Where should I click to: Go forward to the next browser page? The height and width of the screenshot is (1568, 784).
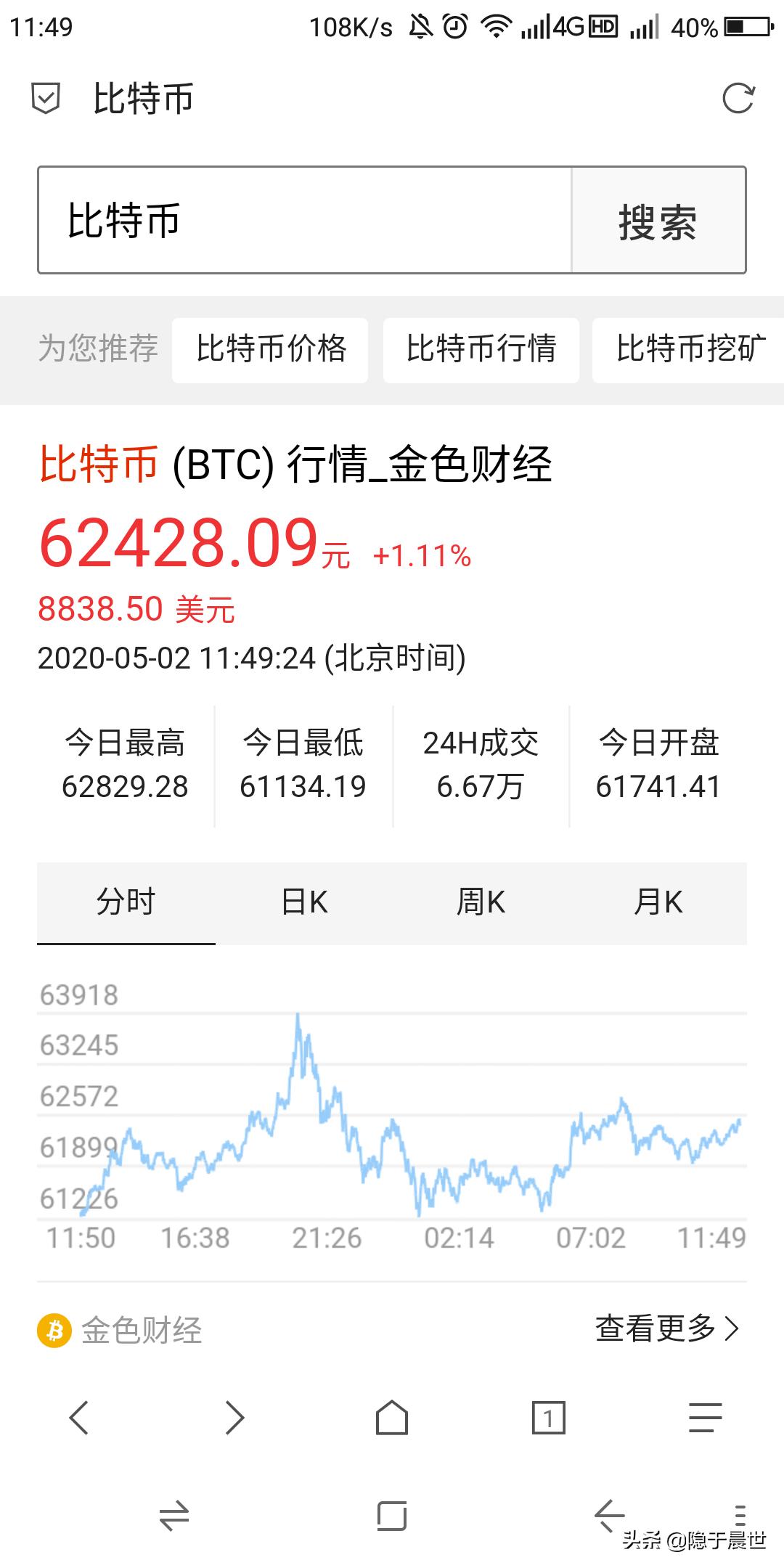pos(234,1418)
